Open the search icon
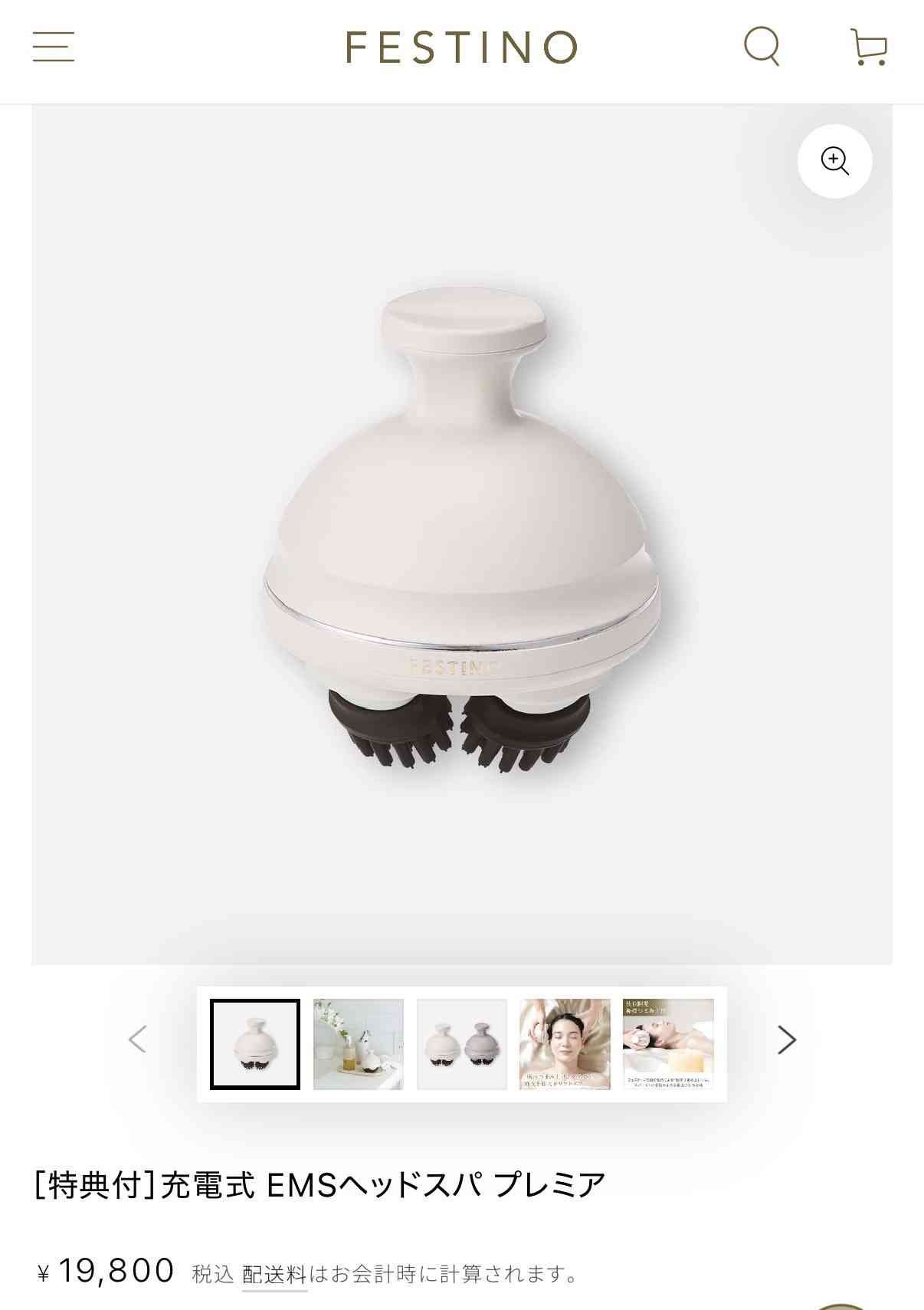Viewport: 924px width, 1310px height. click(x=762, y=47)
